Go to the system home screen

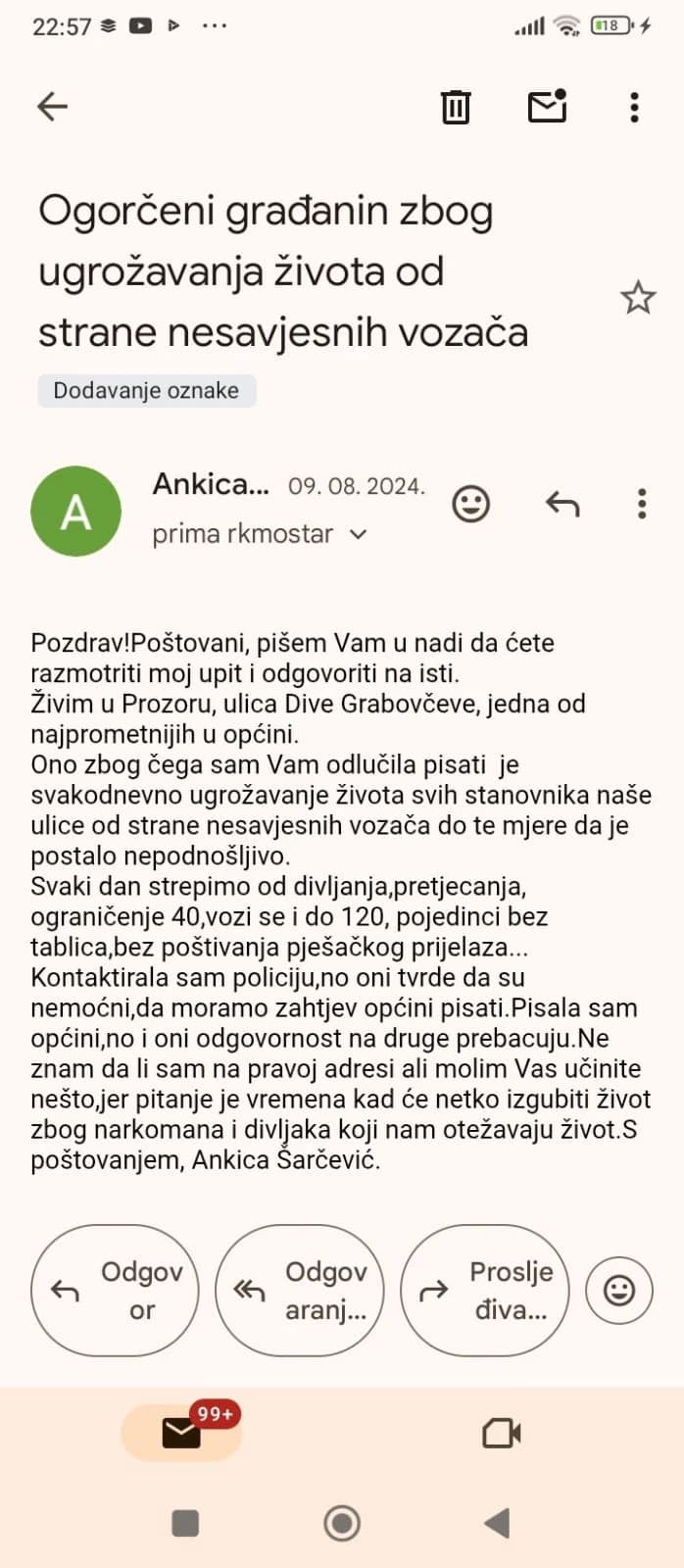(342, 1523)
